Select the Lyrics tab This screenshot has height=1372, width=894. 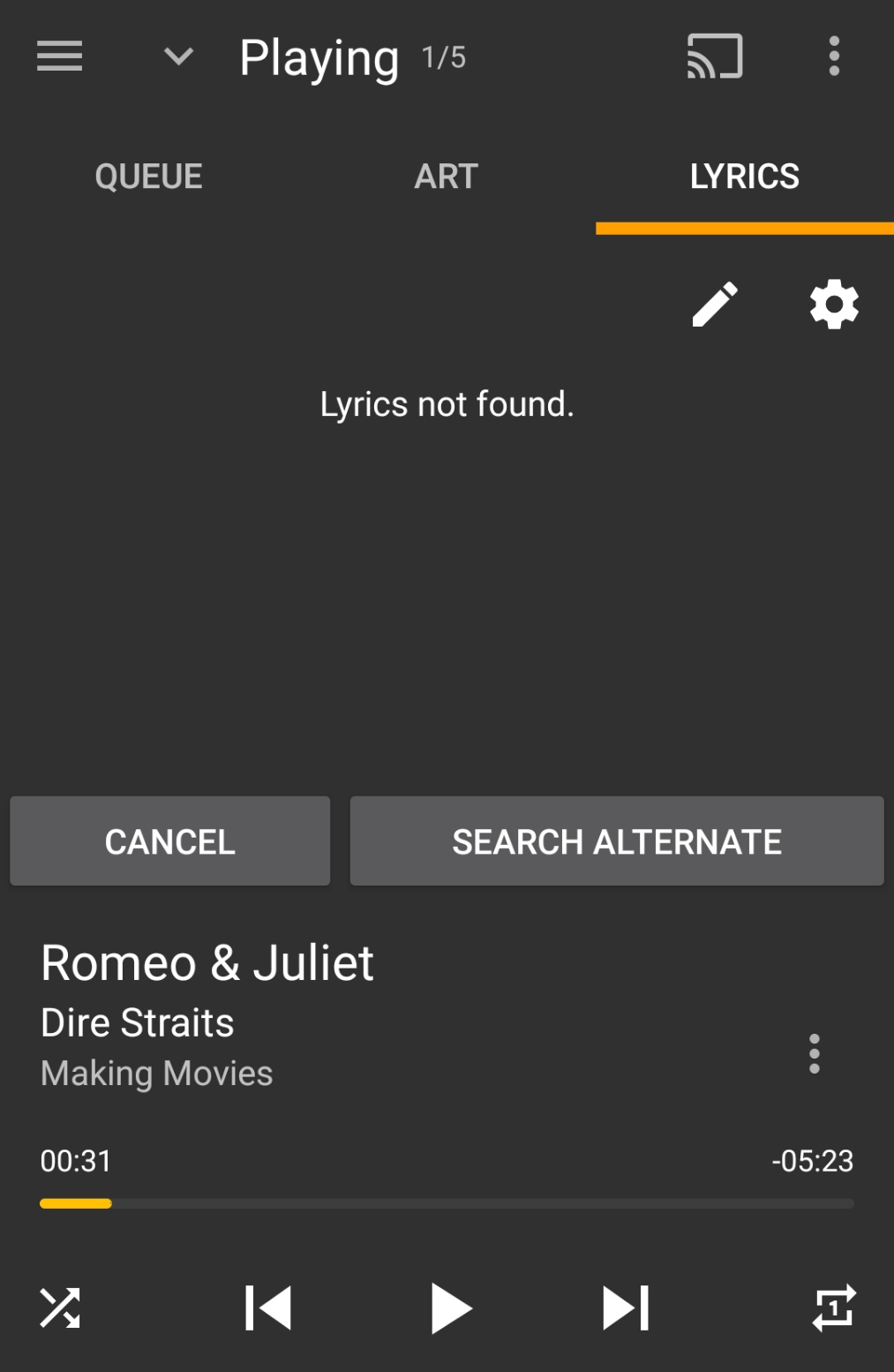744,177
